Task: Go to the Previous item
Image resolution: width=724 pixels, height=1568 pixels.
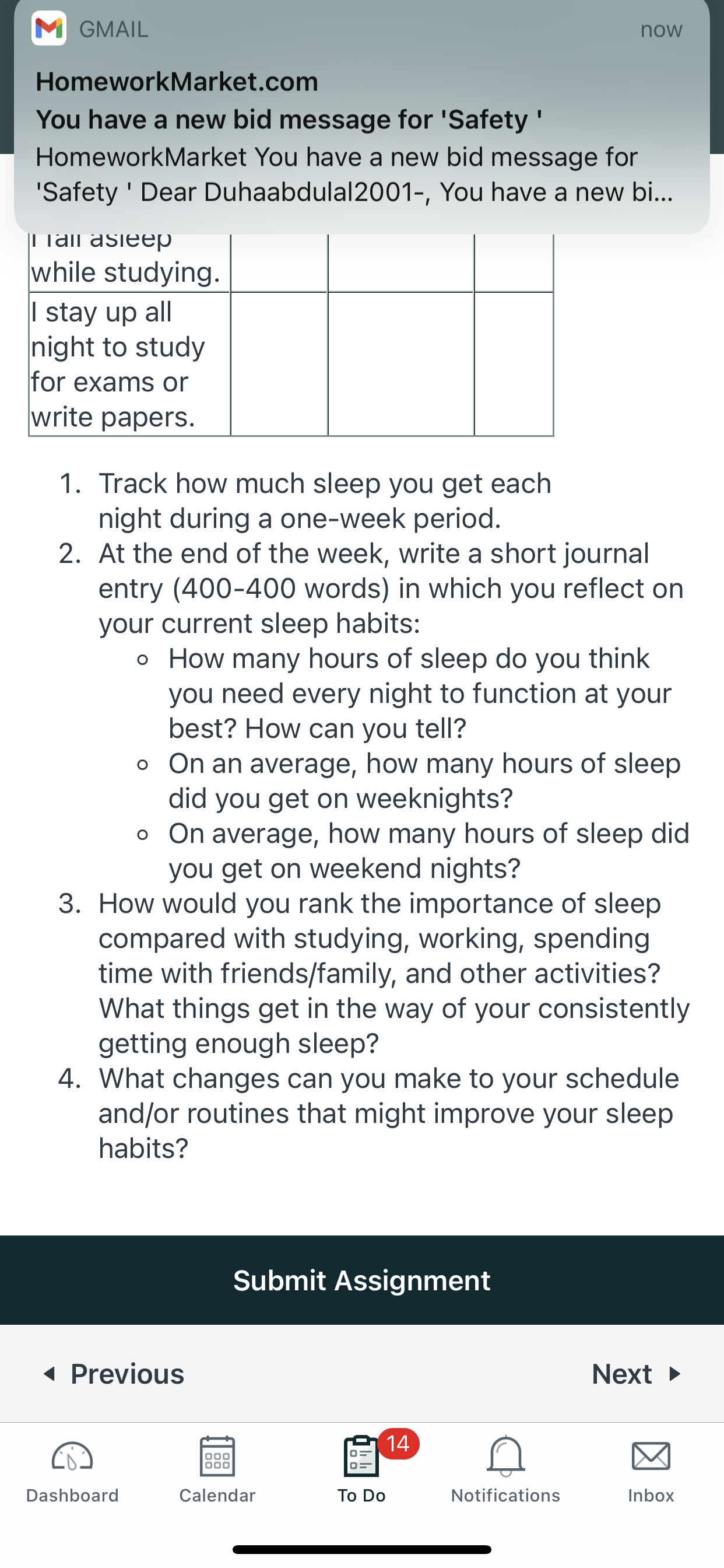Action: 113,1374
